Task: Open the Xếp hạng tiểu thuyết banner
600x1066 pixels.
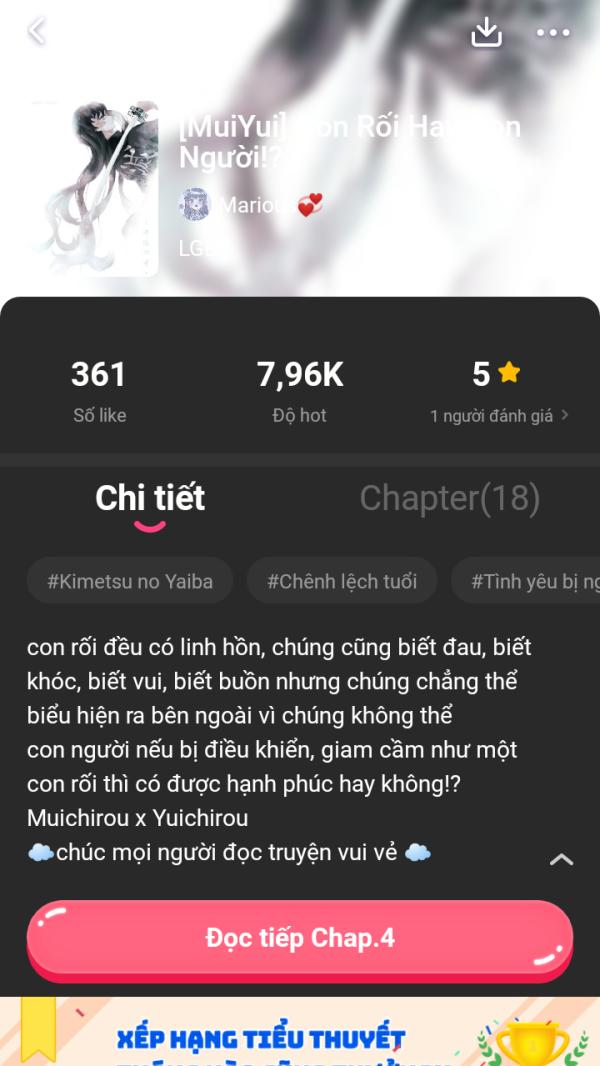Action: pos(300,1035)
